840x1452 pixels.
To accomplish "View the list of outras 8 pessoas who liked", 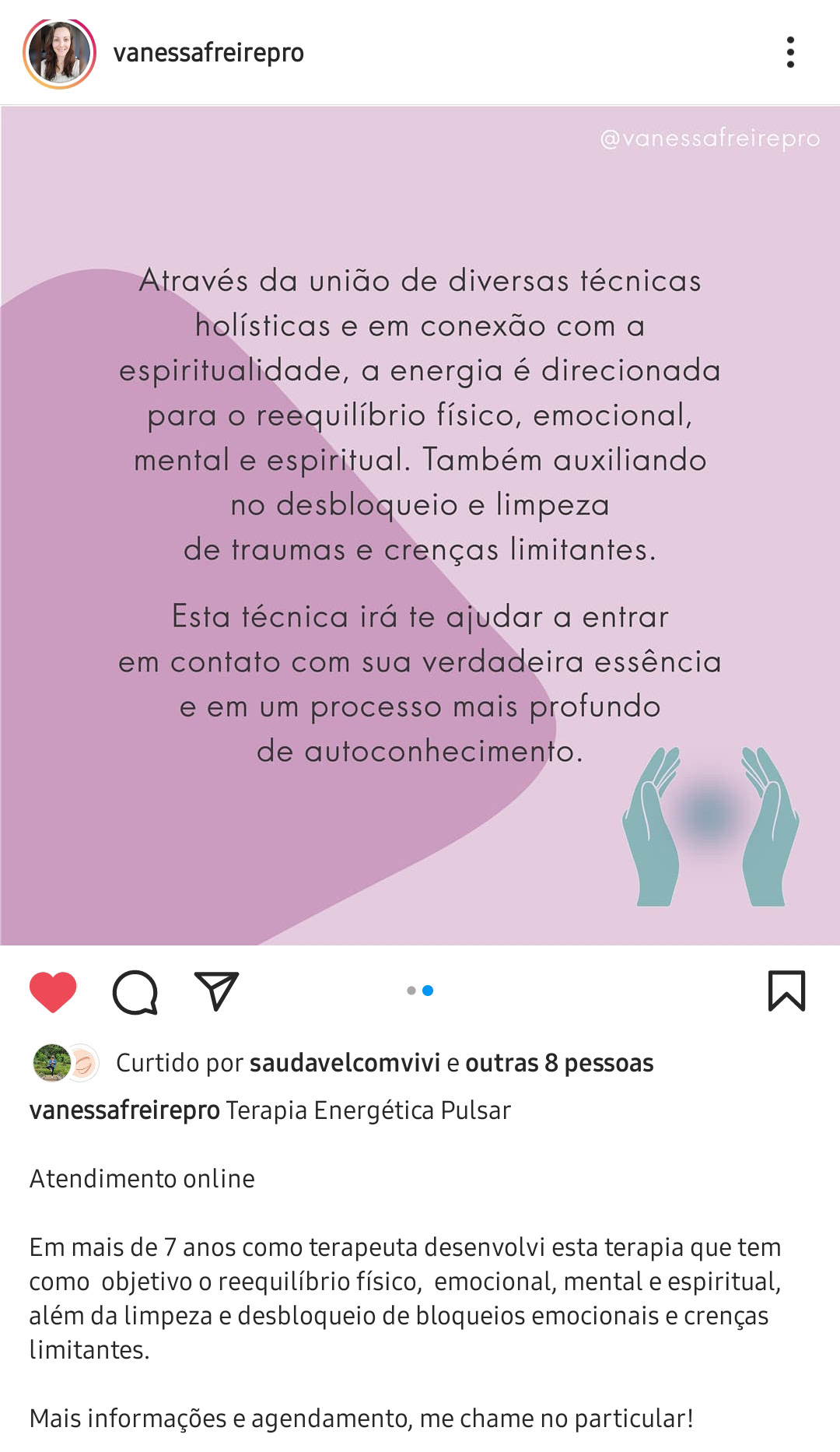I will pos(559,1063).
